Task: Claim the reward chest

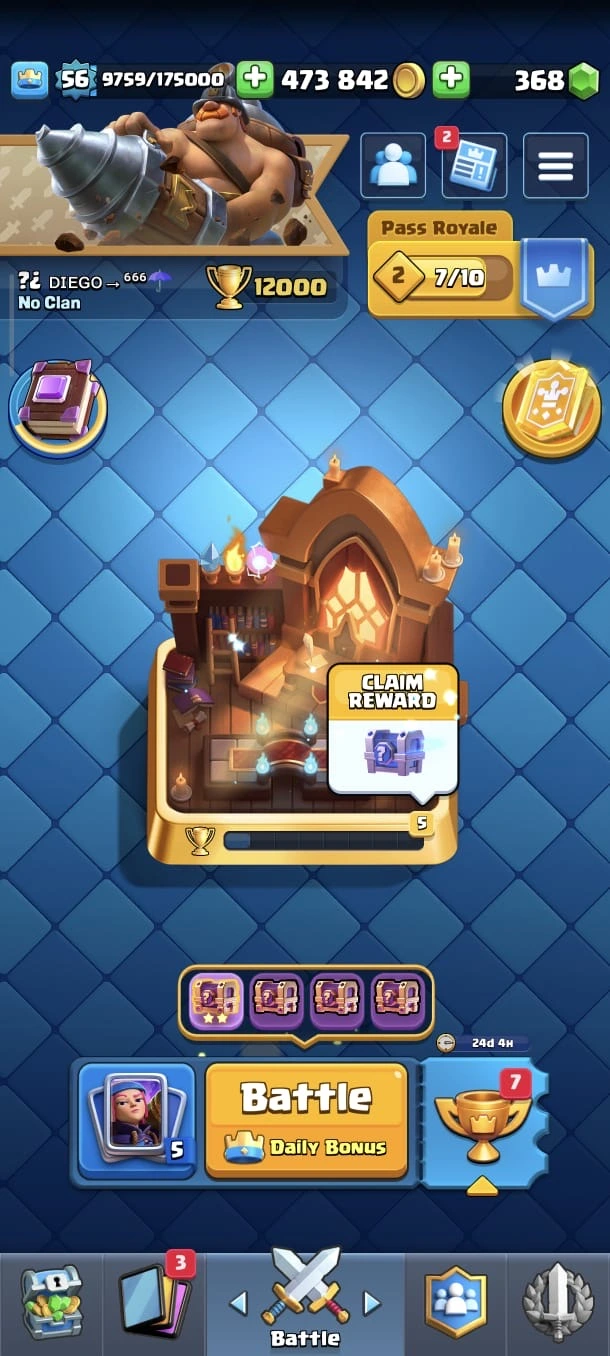Action: tap(393, 729)
